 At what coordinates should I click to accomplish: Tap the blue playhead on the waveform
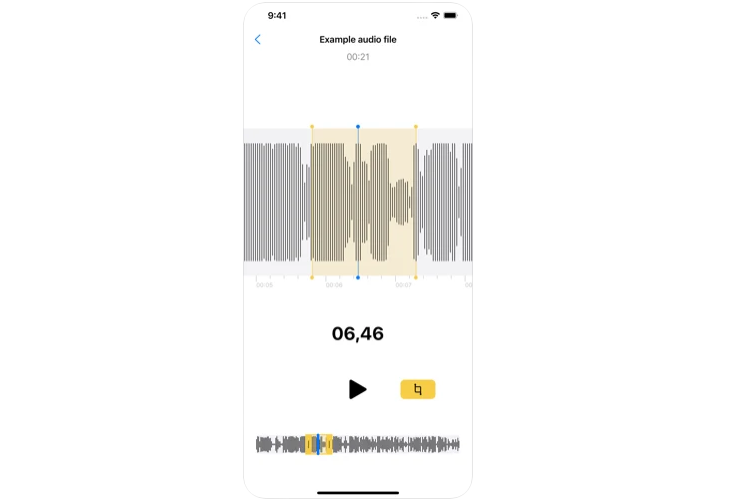tap(358, 202)
